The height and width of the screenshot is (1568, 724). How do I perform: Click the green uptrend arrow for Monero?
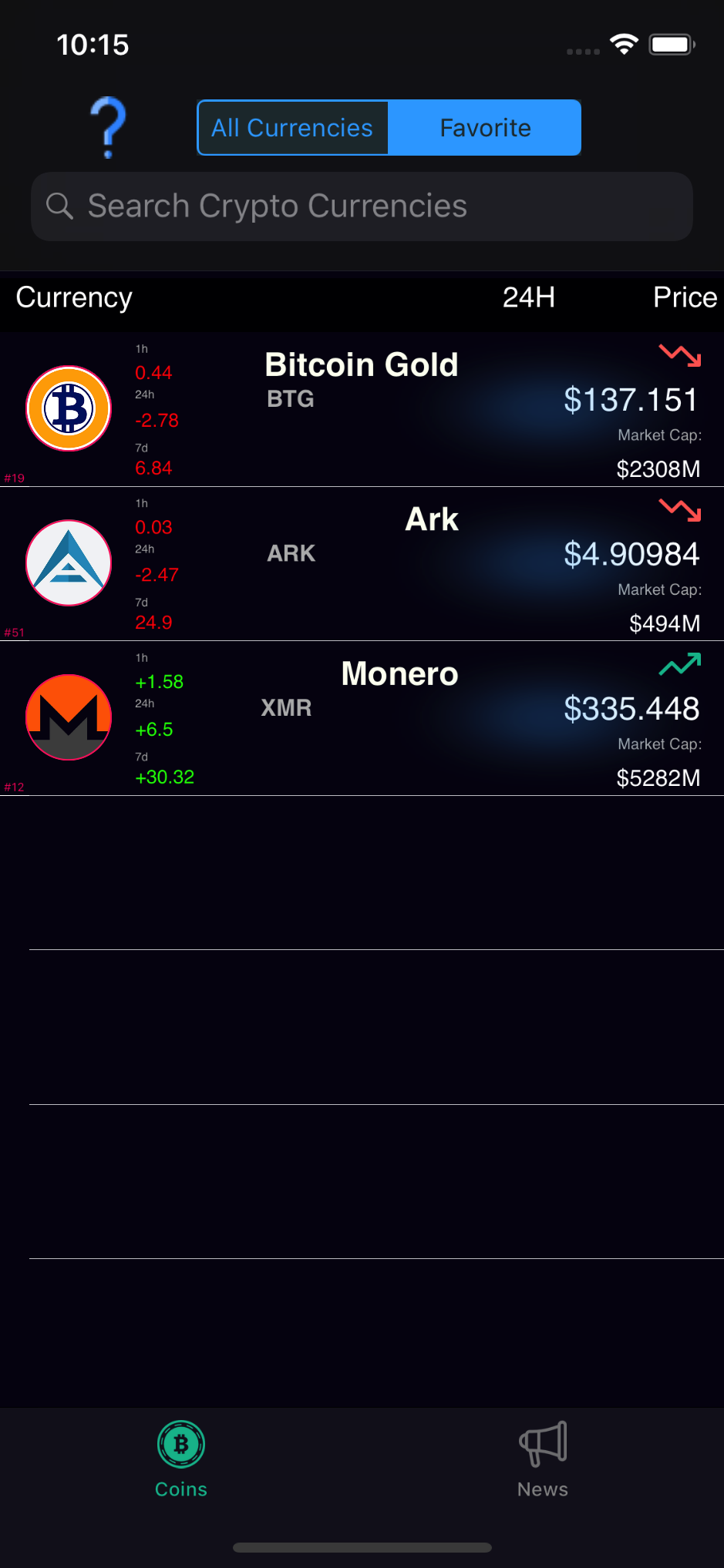[679, 664]
